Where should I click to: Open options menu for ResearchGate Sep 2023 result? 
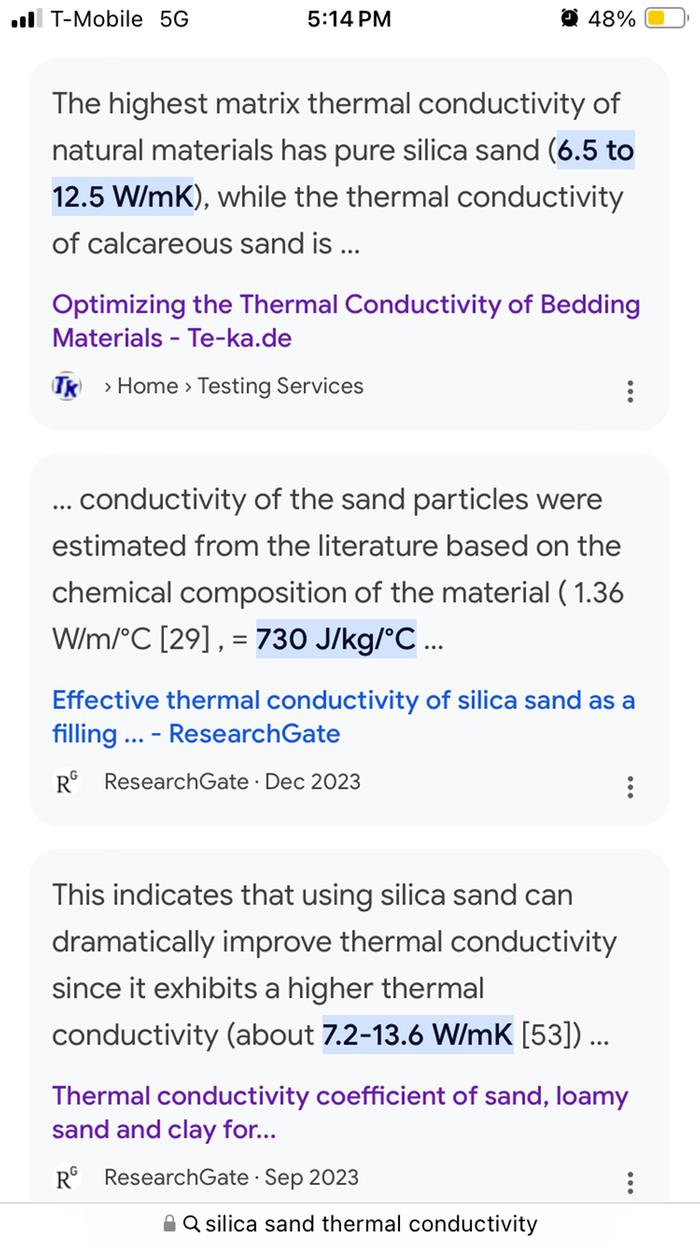point(629,1182)
